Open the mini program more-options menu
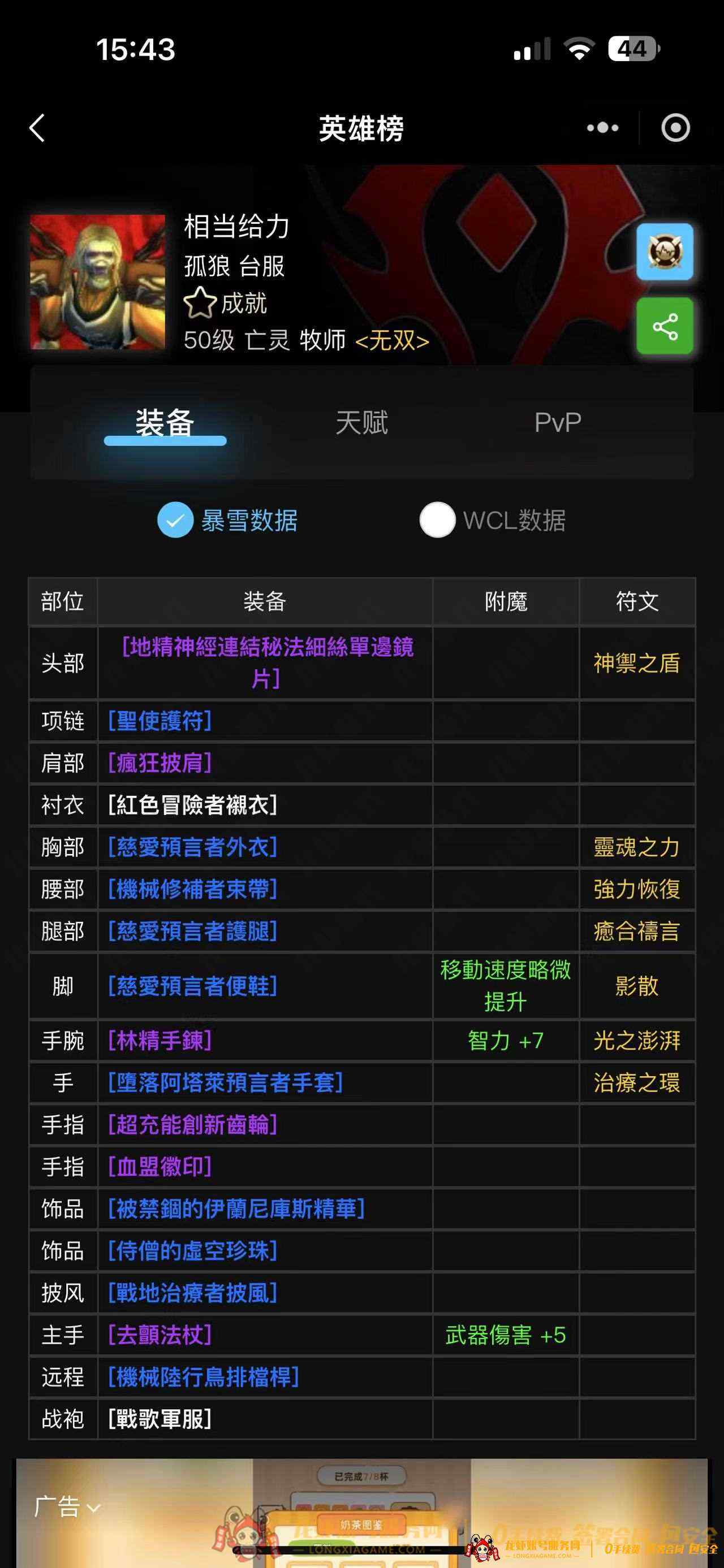 coord(602,128)
